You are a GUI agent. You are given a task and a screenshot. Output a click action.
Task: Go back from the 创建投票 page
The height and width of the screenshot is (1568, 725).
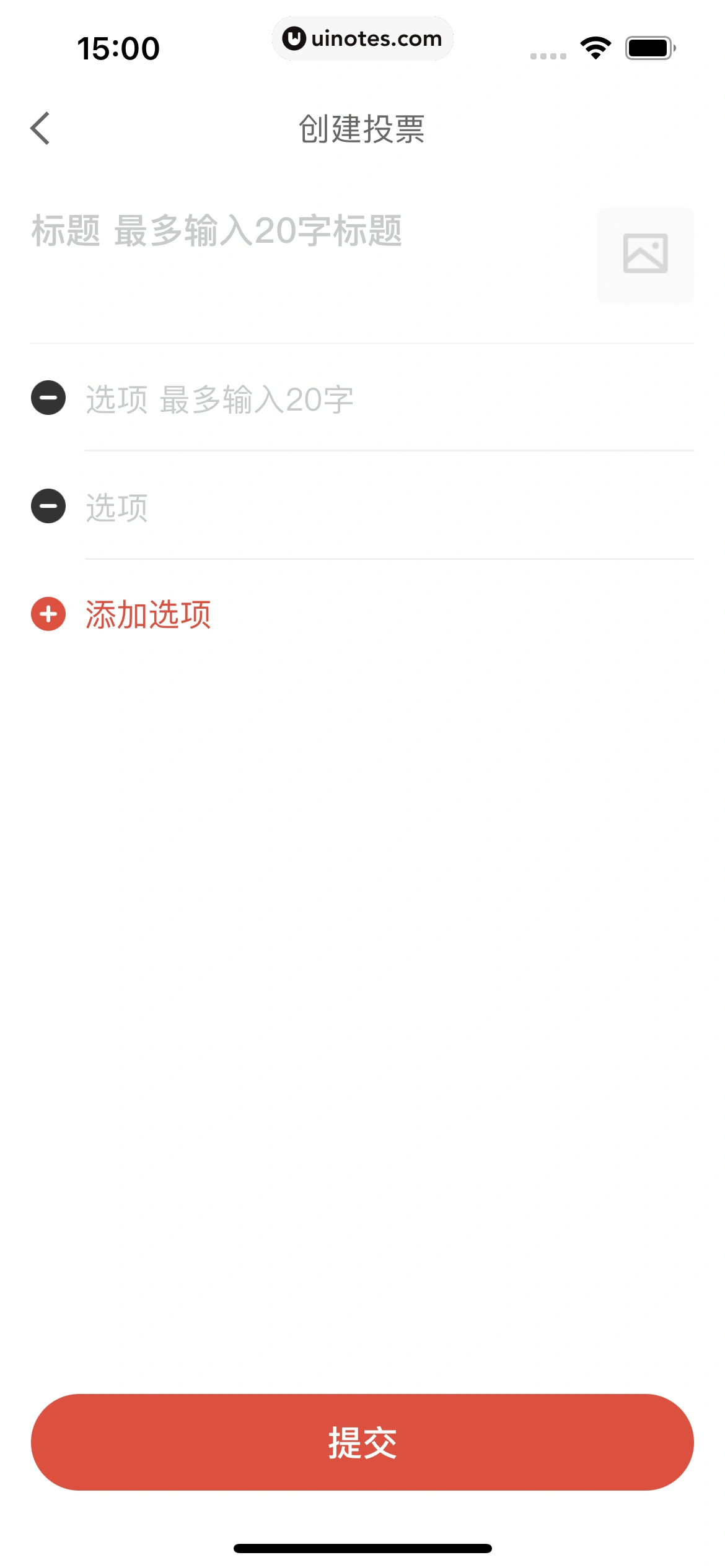[40, 129]
